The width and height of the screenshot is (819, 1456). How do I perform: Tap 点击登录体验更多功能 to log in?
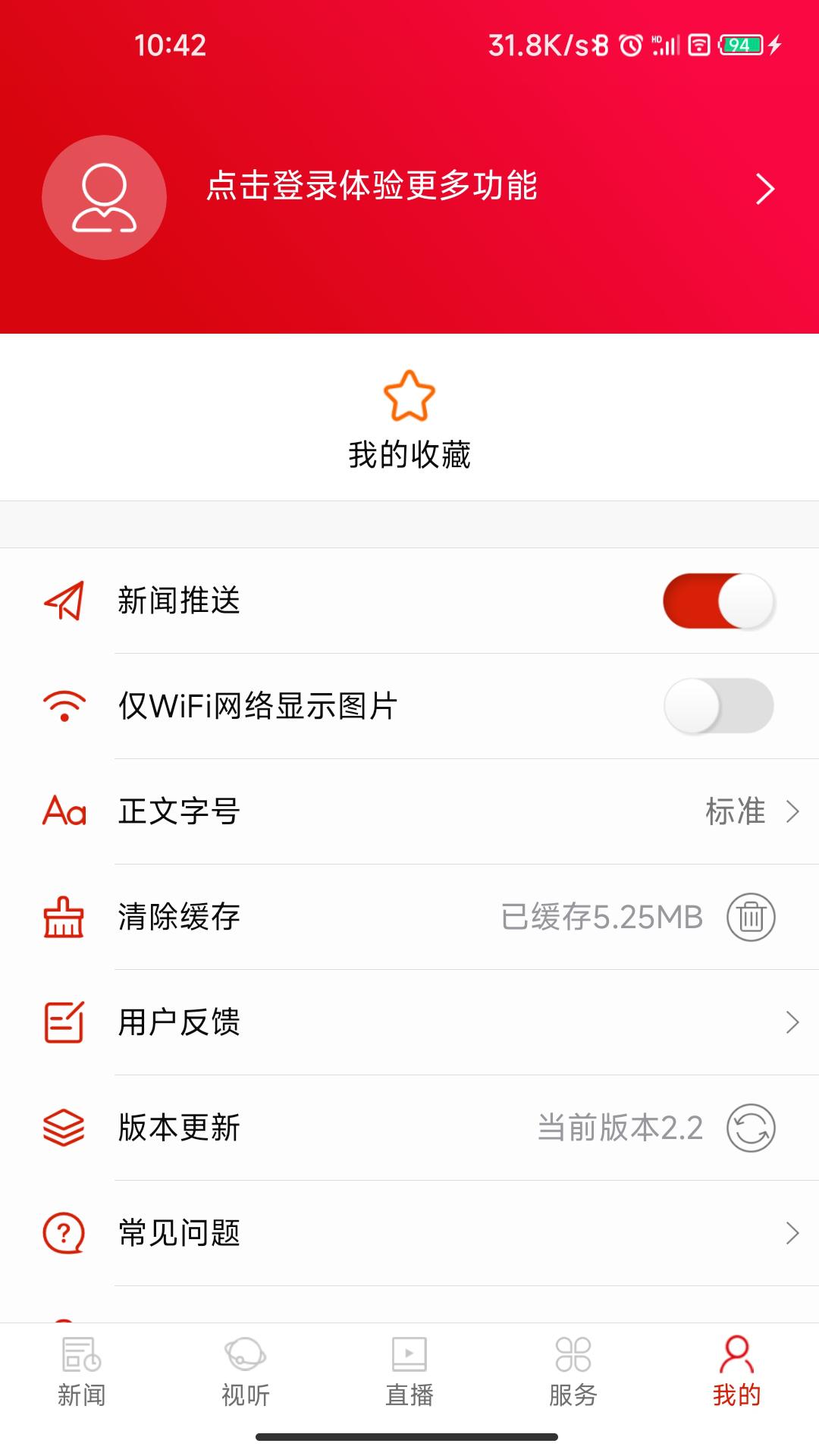point(372,190)
